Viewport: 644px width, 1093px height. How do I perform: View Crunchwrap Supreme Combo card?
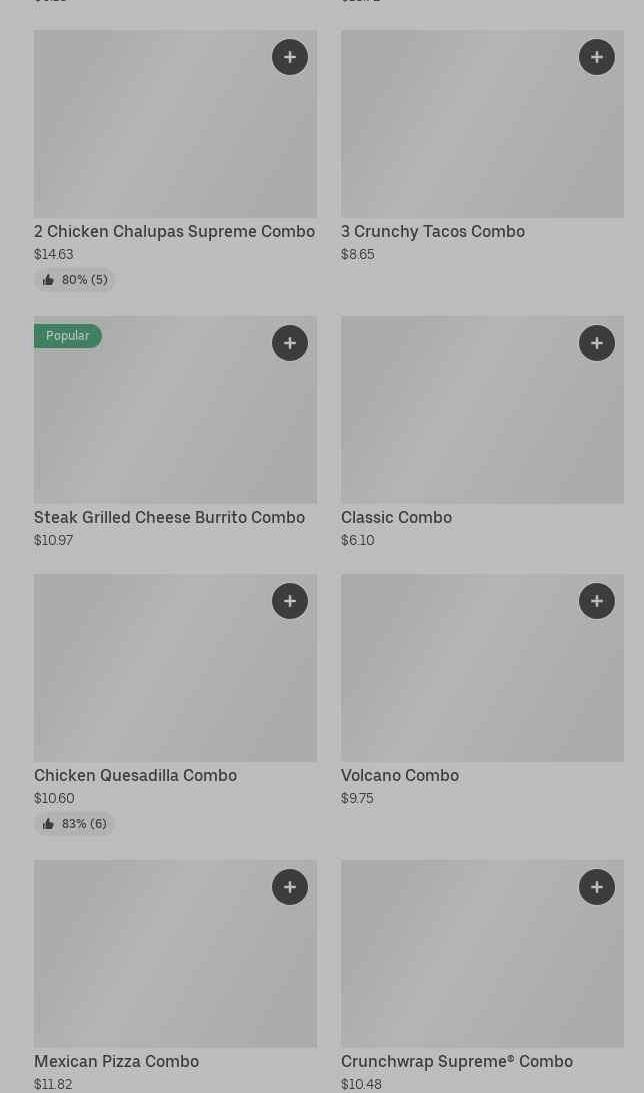pyautogui.click(x=482, y=976)
